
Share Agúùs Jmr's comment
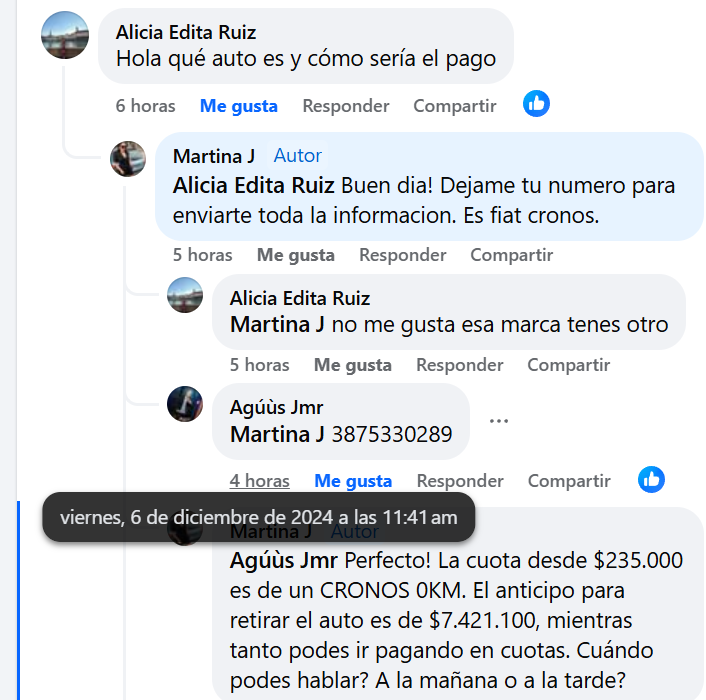click(x=568, y=481)
